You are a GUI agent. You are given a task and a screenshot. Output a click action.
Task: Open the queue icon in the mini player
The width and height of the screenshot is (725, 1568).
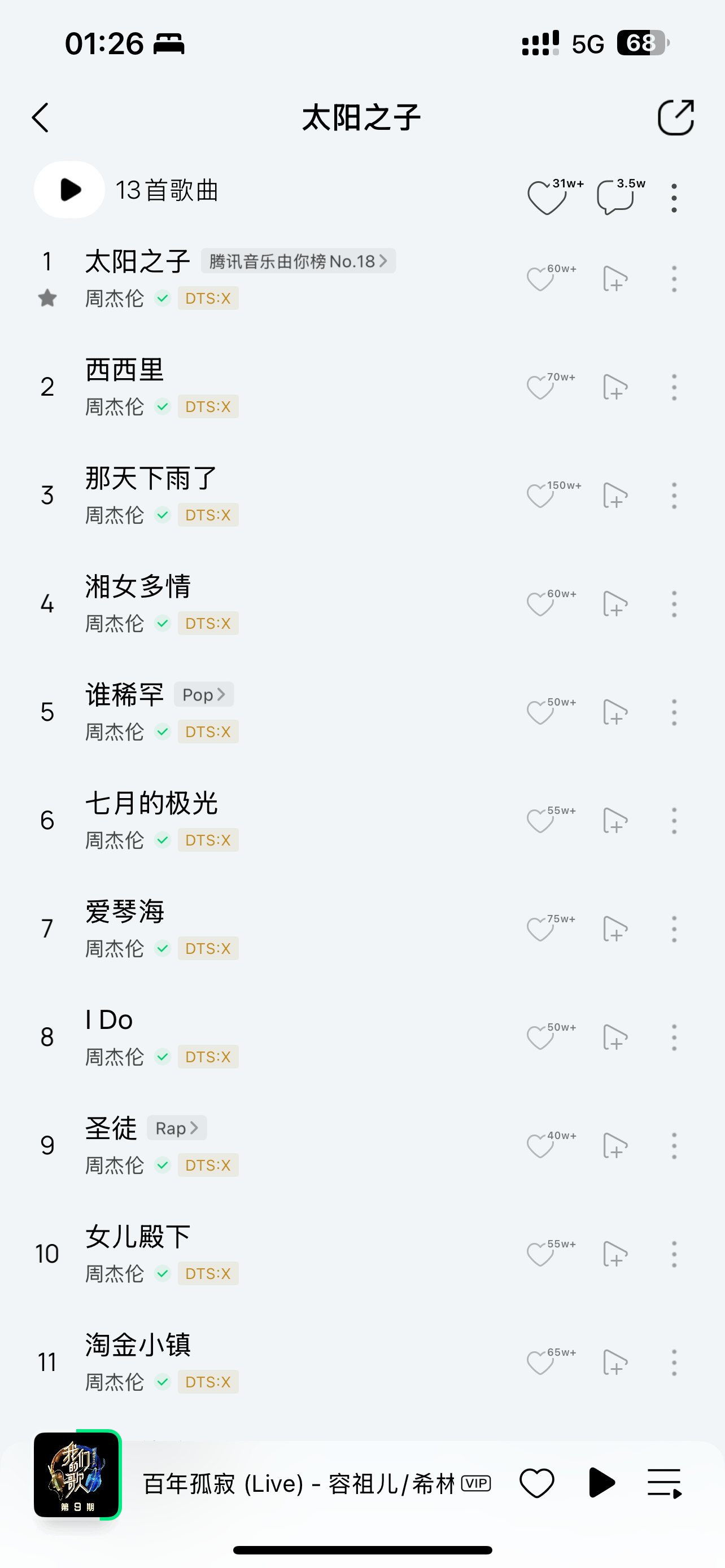[x=663, y=1483]
